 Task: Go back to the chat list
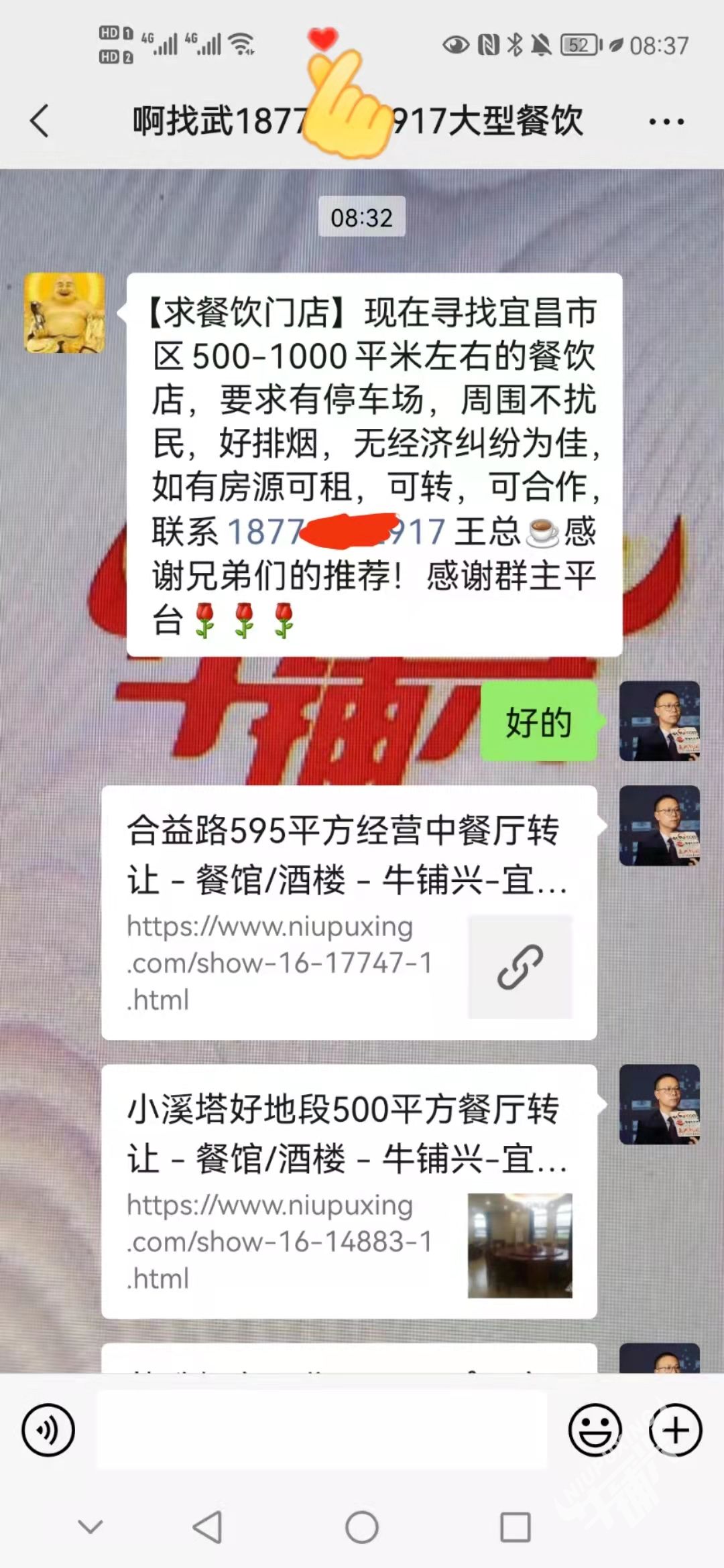click(x=40, y=121)
